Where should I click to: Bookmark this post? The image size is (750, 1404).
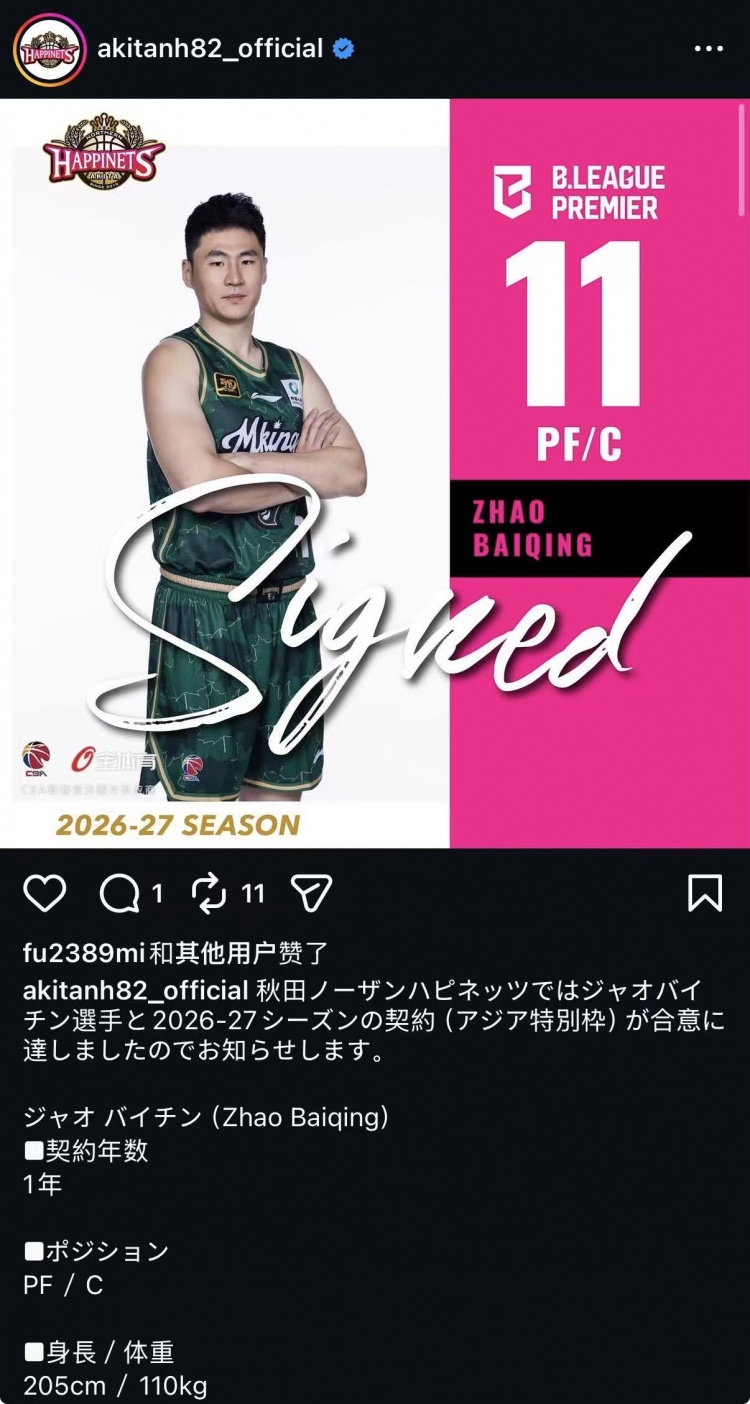tap(705, 893)
